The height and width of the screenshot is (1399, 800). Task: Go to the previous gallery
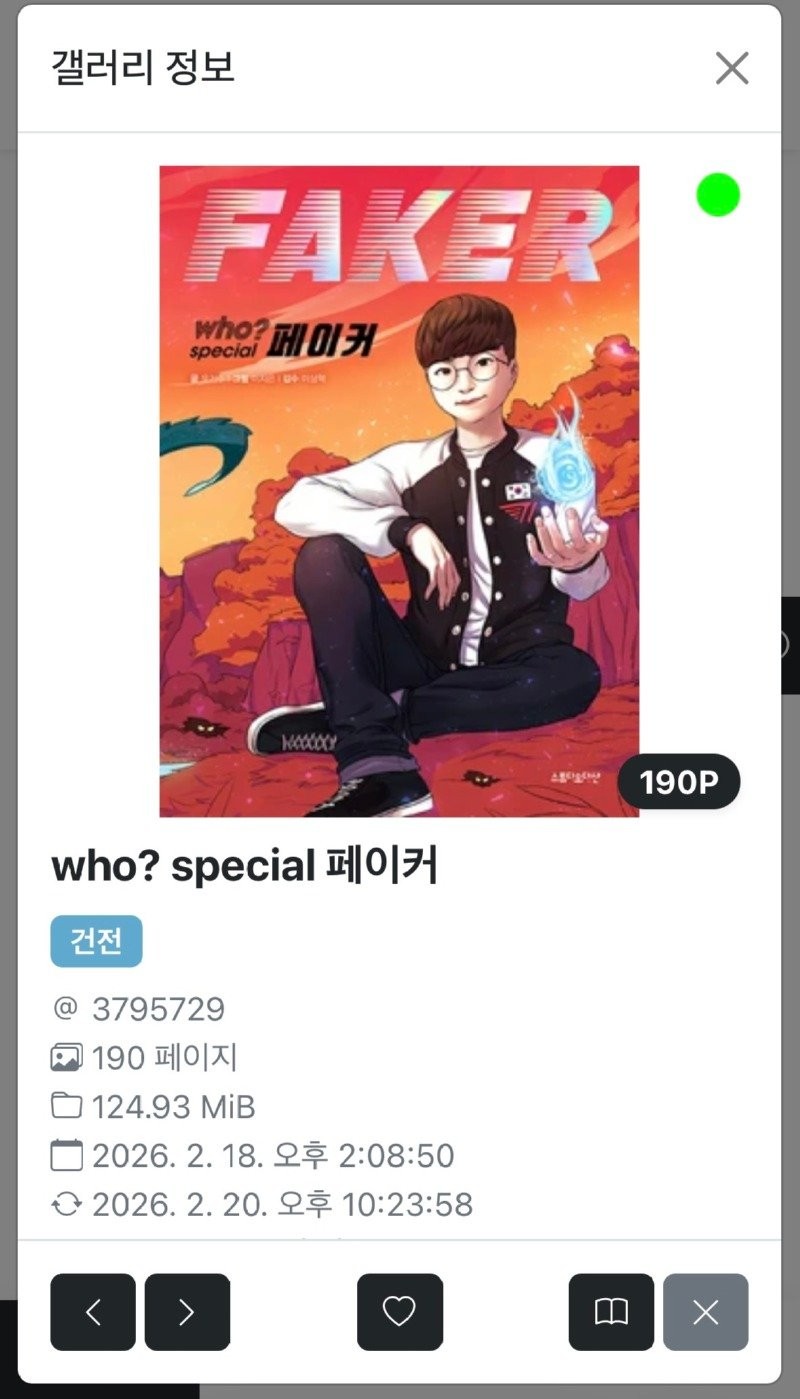coord(93,1312)
